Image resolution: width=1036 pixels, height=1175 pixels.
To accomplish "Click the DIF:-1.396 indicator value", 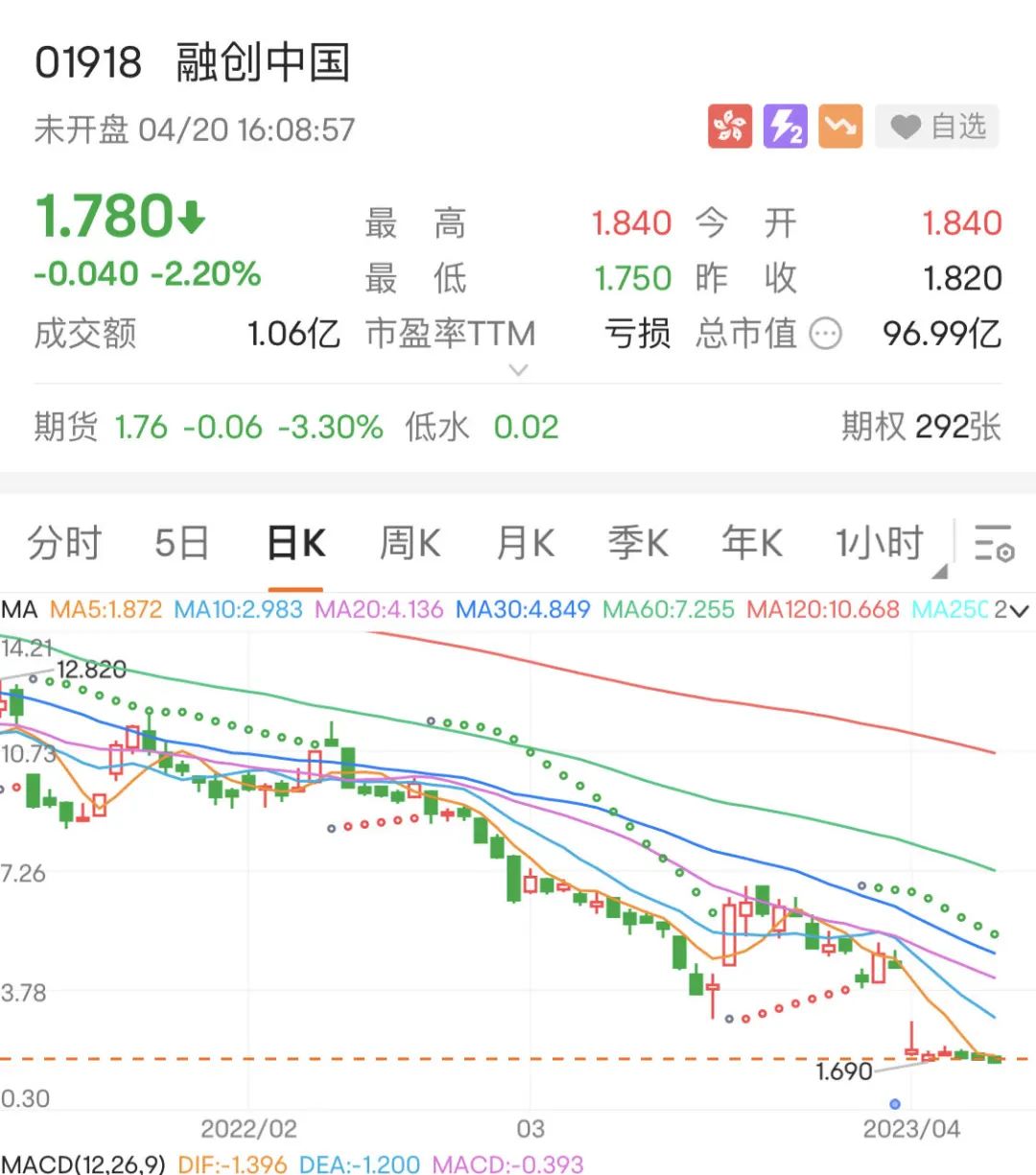I will pos(233,1164).
